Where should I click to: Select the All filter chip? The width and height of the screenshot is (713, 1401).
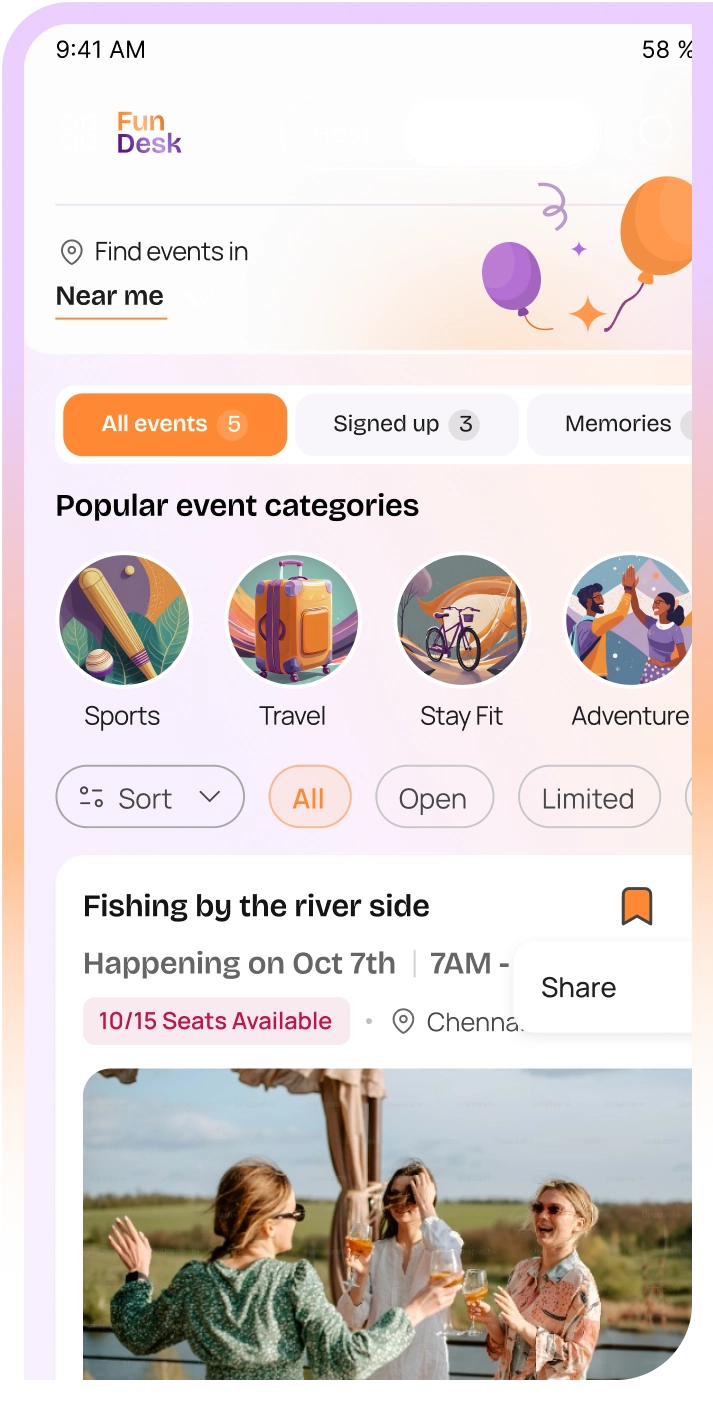click(x=309, y=798)
